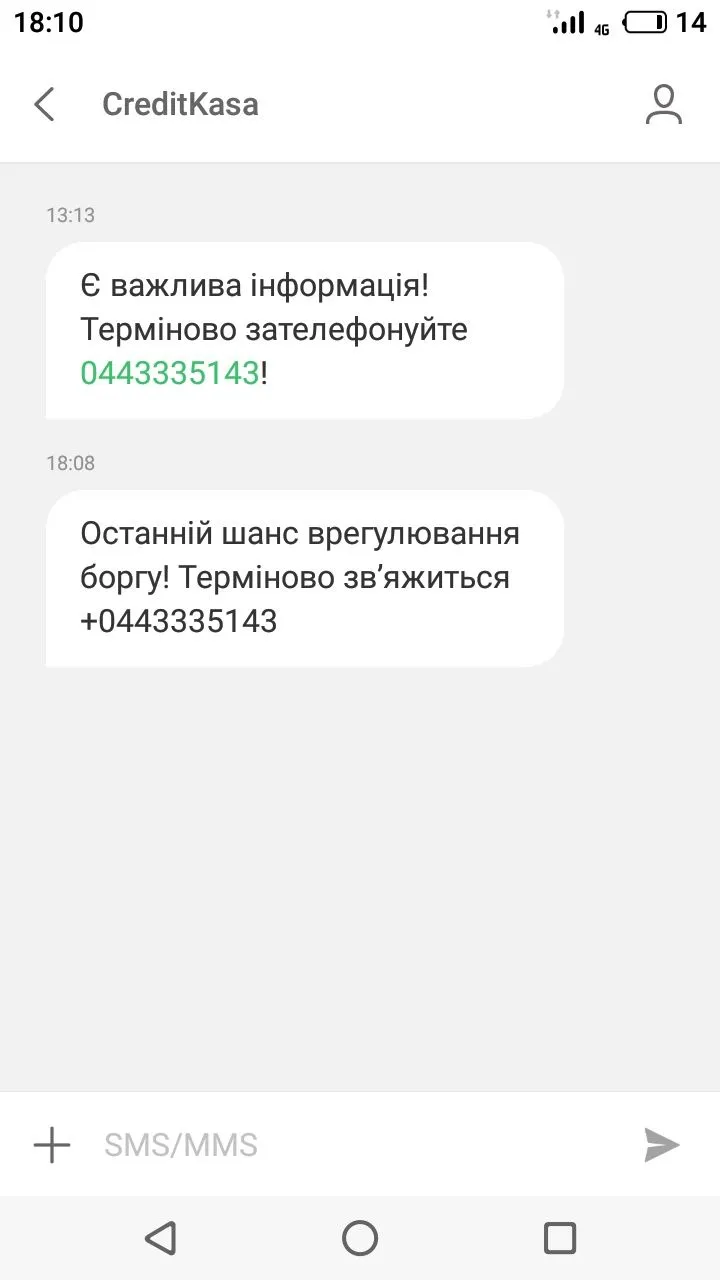Go back from the CreditKasa conversation

[44, 104]
